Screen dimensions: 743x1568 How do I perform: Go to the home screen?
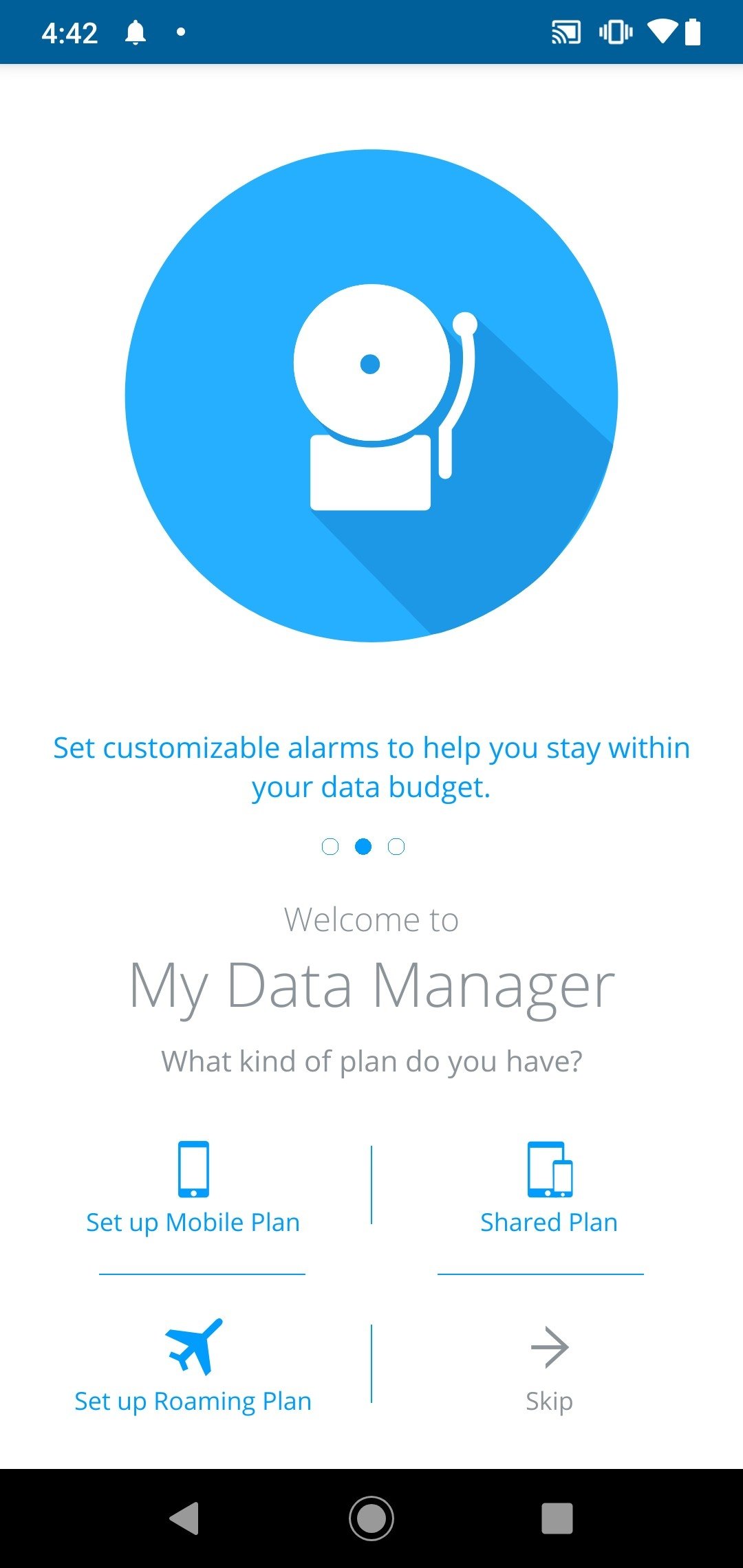point(371,1518)
